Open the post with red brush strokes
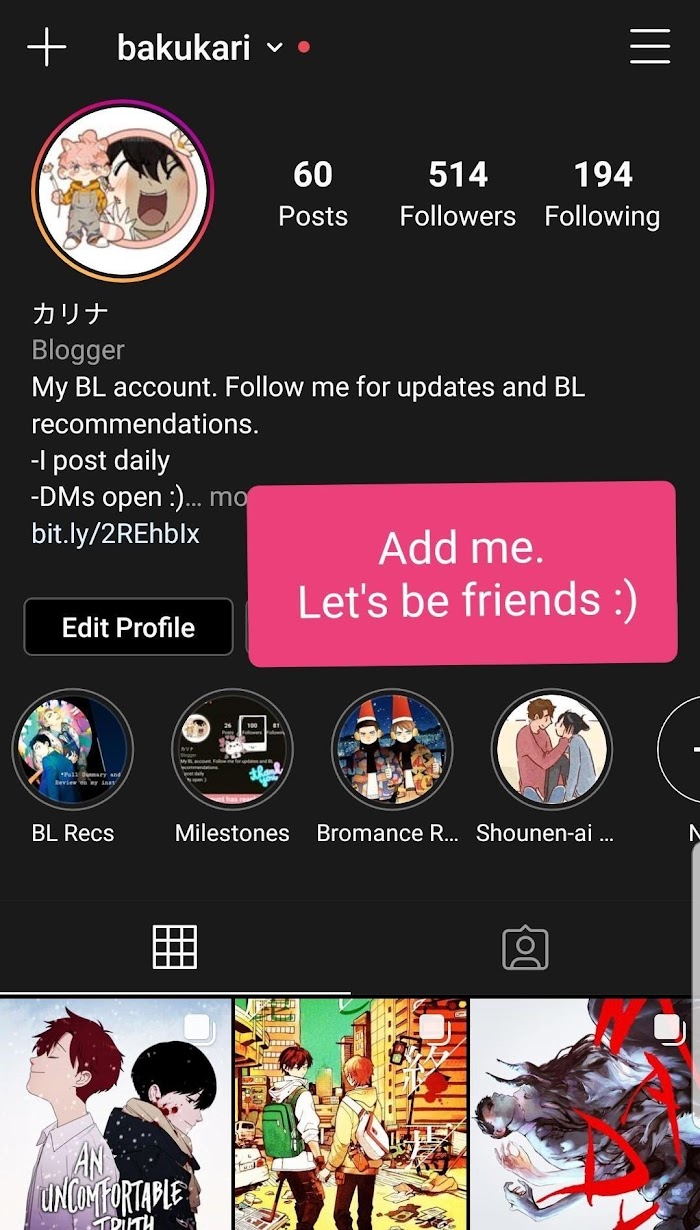The image size is (700, 1230). click(585, 1115)
